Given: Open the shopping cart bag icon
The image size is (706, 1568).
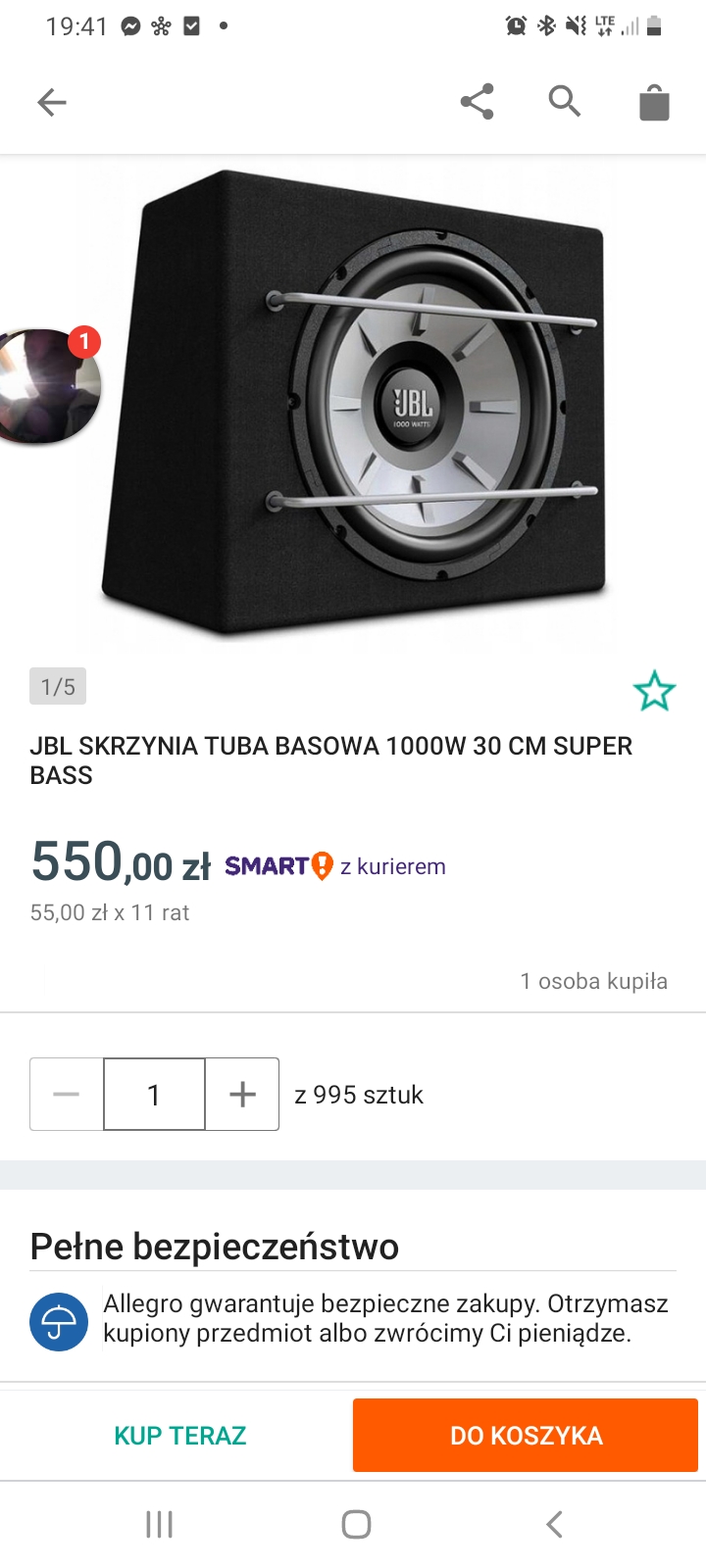Looking at the screenshot, I should pyautogui.click(x=654, y=102).
